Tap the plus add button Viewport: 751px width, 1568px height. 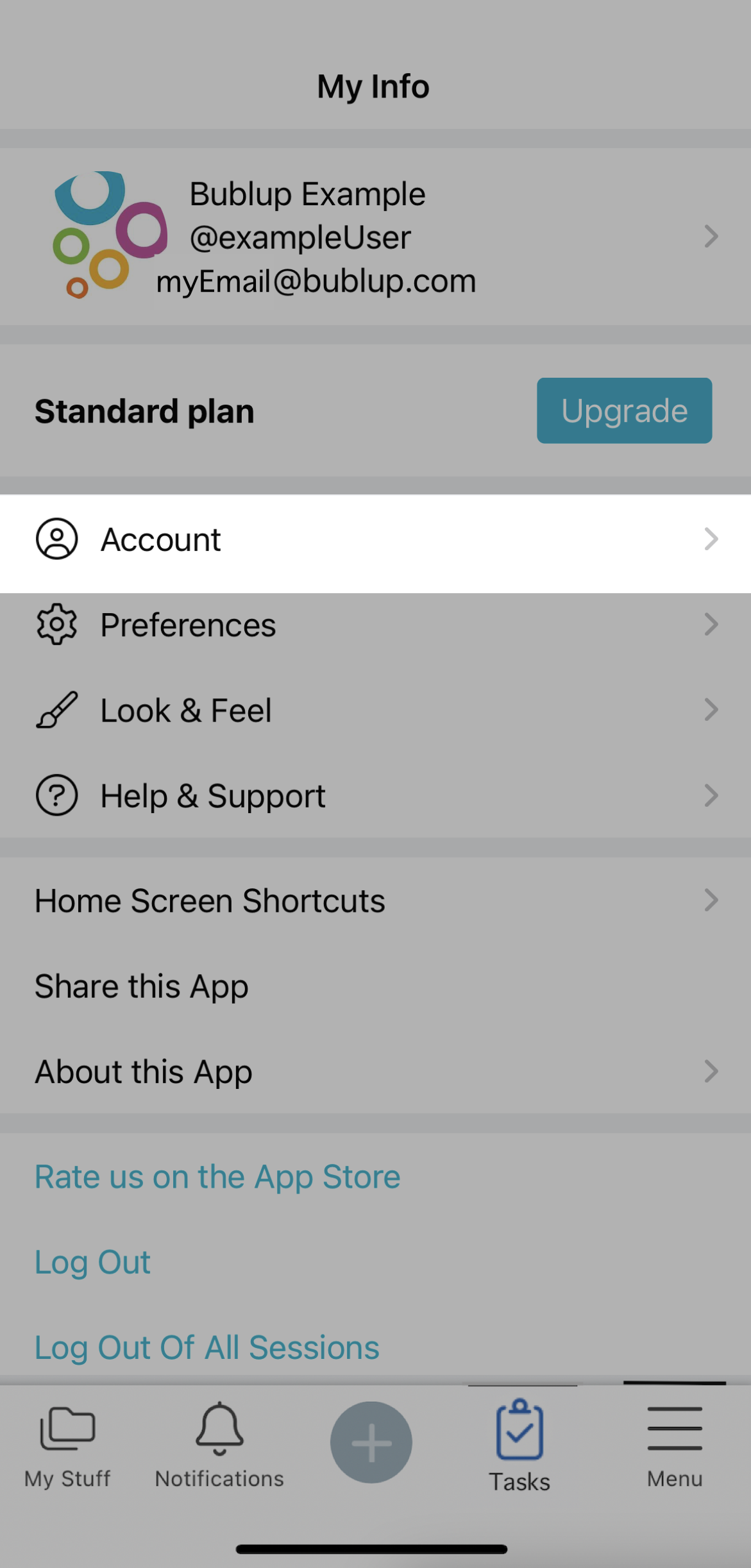[371, 1442]
